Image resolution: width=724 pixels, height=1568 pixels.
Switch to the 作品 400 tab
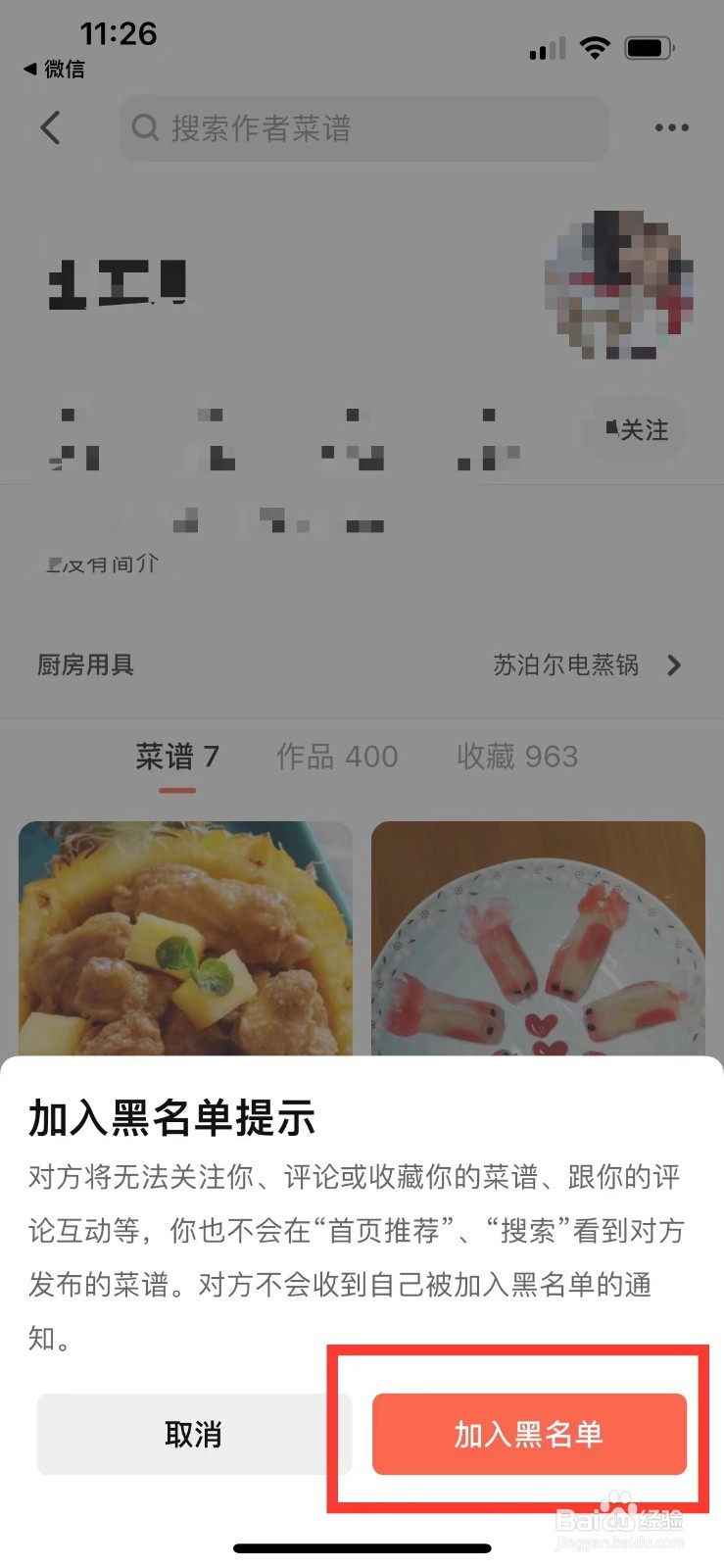click(x=337, y=756)
